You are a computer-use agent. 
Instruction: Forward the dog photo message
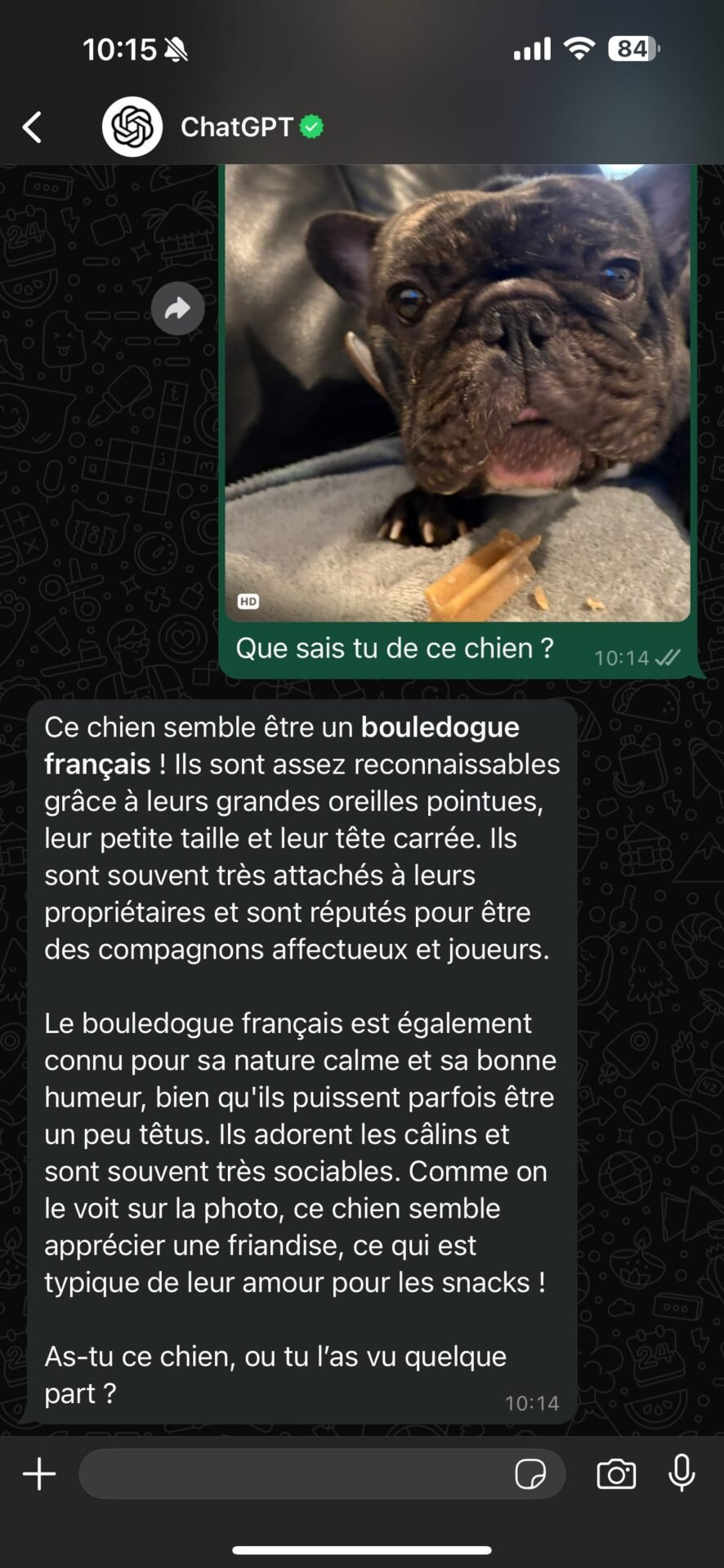[177, 309]
